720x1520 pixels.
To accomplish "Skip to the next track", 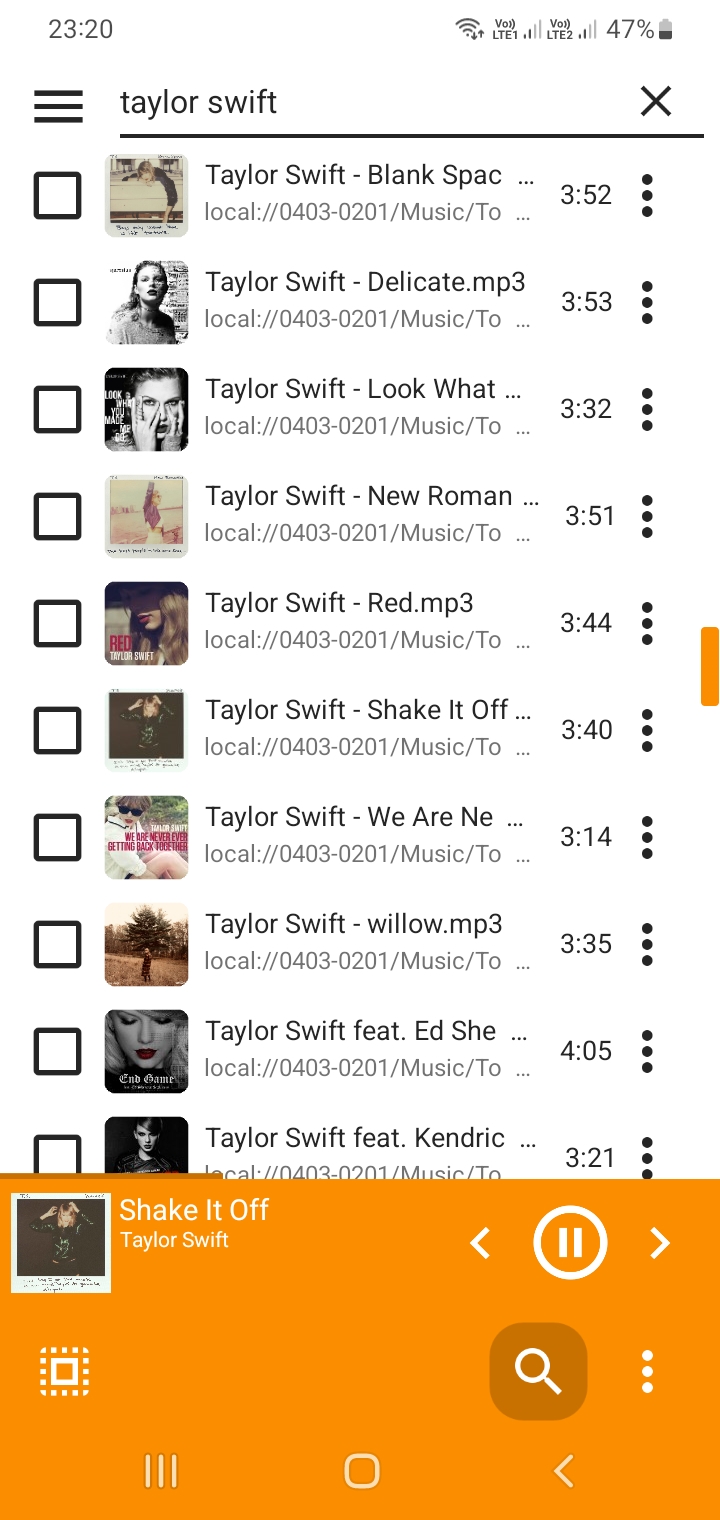I will click(660, 1243).
